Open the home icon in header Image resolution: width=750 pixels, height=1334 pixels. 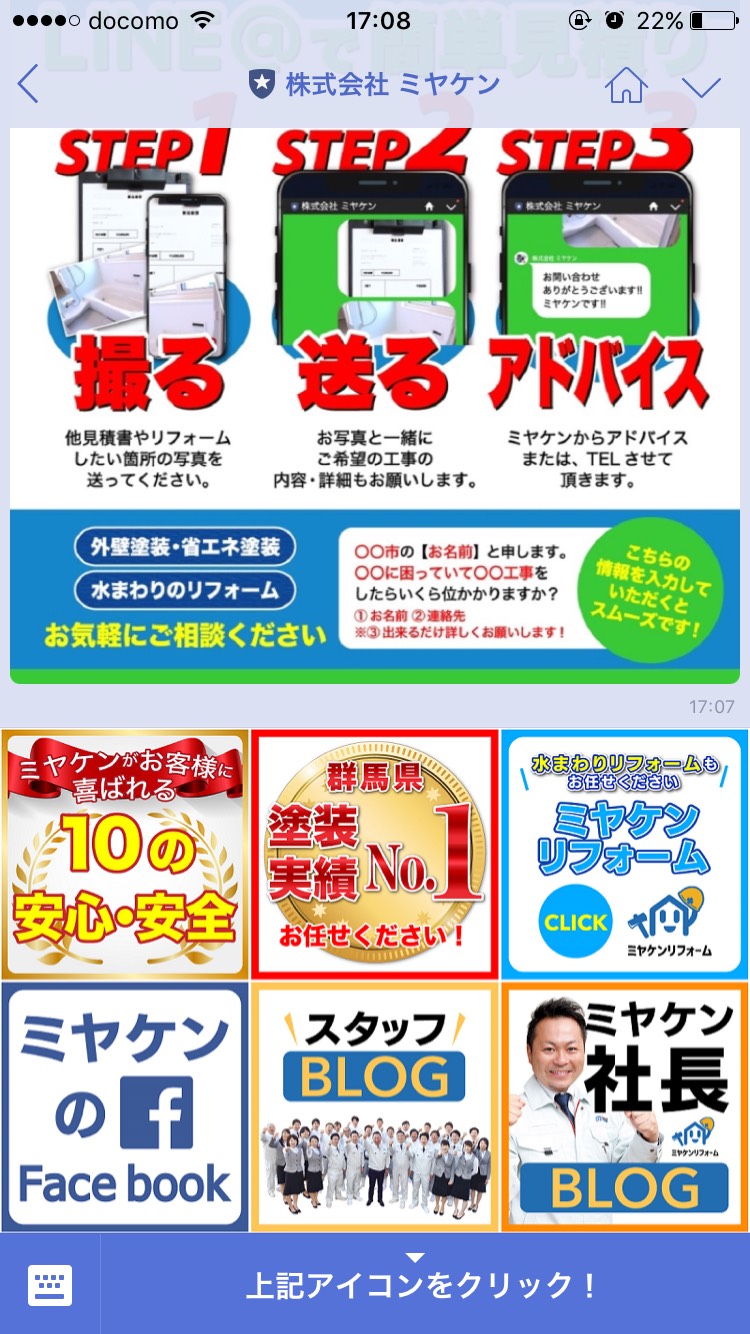(627, 85)
